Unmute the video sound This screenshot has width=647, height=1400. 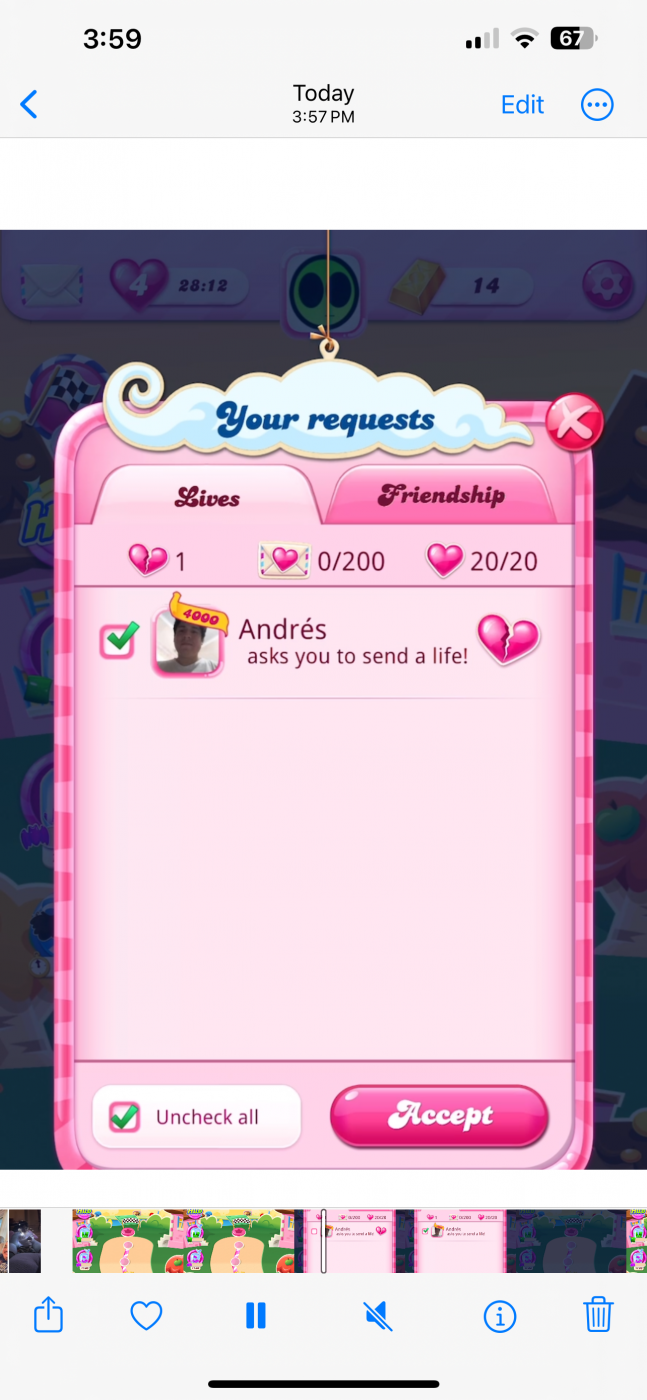(377, 1316)
